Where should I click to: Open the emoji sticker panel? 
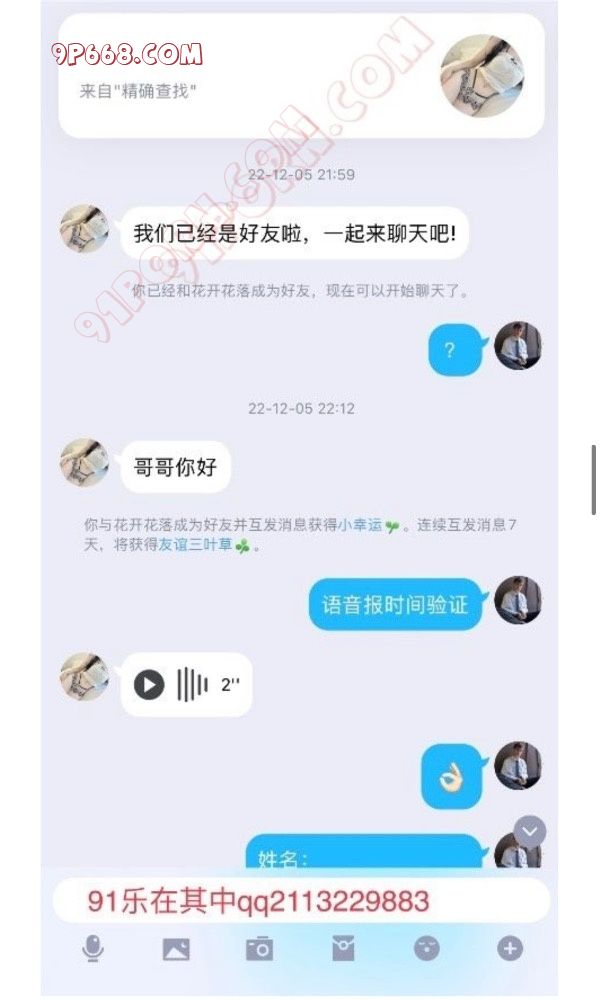pos(427,948)
